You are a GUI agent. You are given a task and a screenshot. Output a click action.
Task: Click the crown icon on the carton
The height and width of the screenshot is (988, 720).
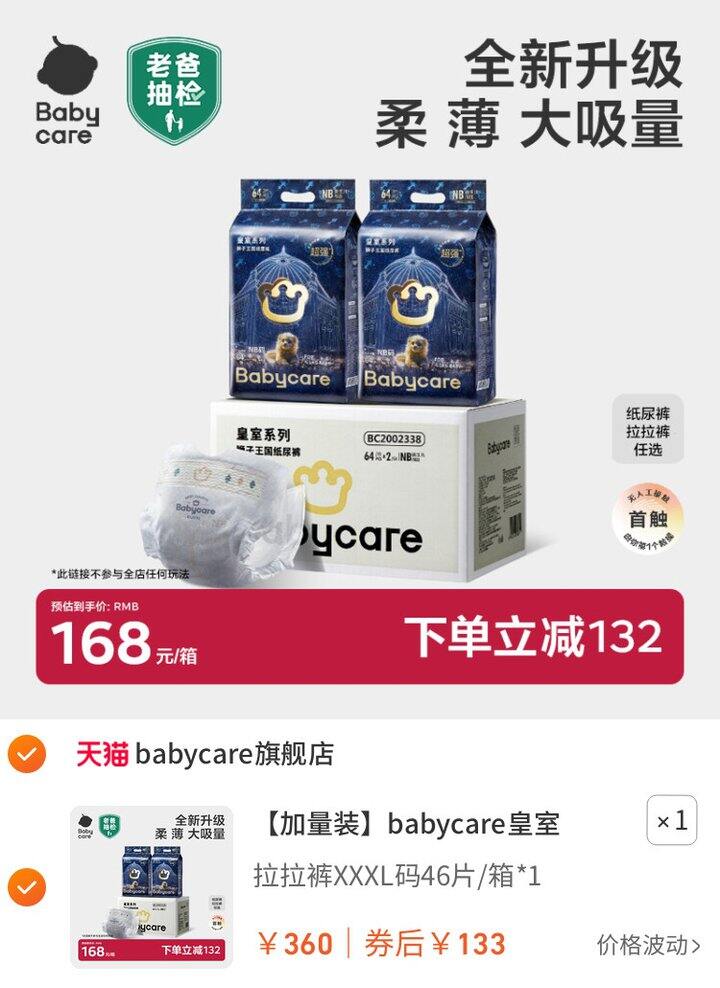tap(320, 489)
